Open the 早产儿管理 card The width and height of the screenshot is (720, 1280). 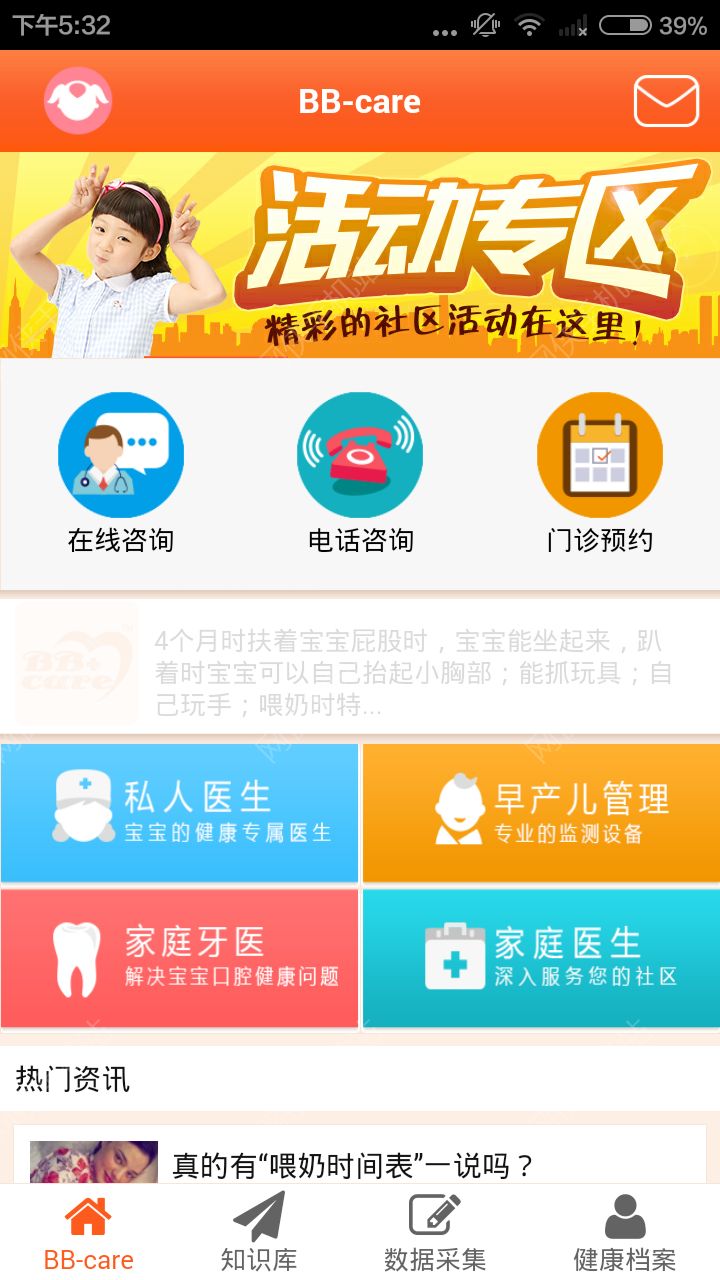[541, 813]
